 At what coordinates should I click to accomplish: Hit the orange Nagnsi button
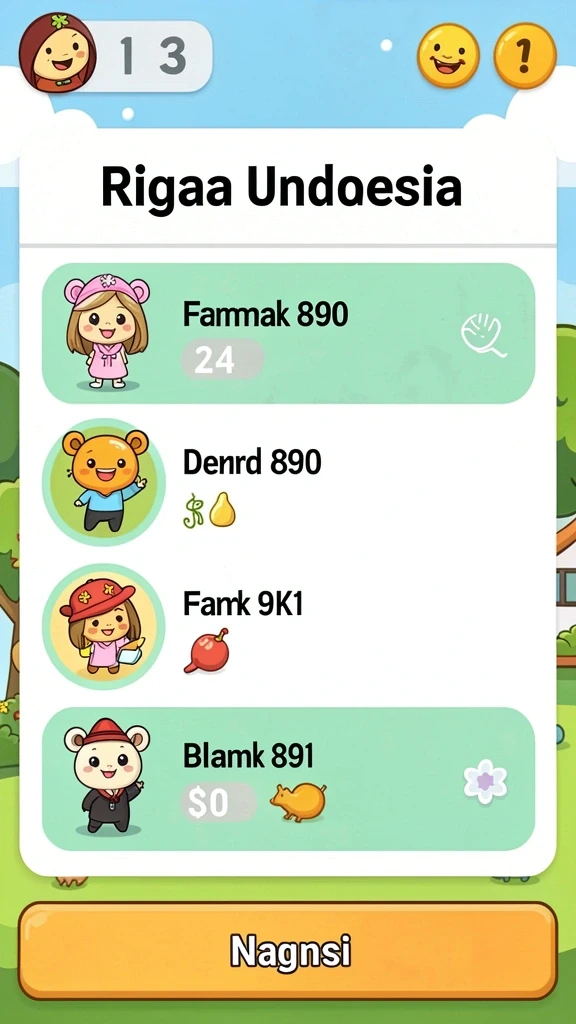[x=288, y=951]
